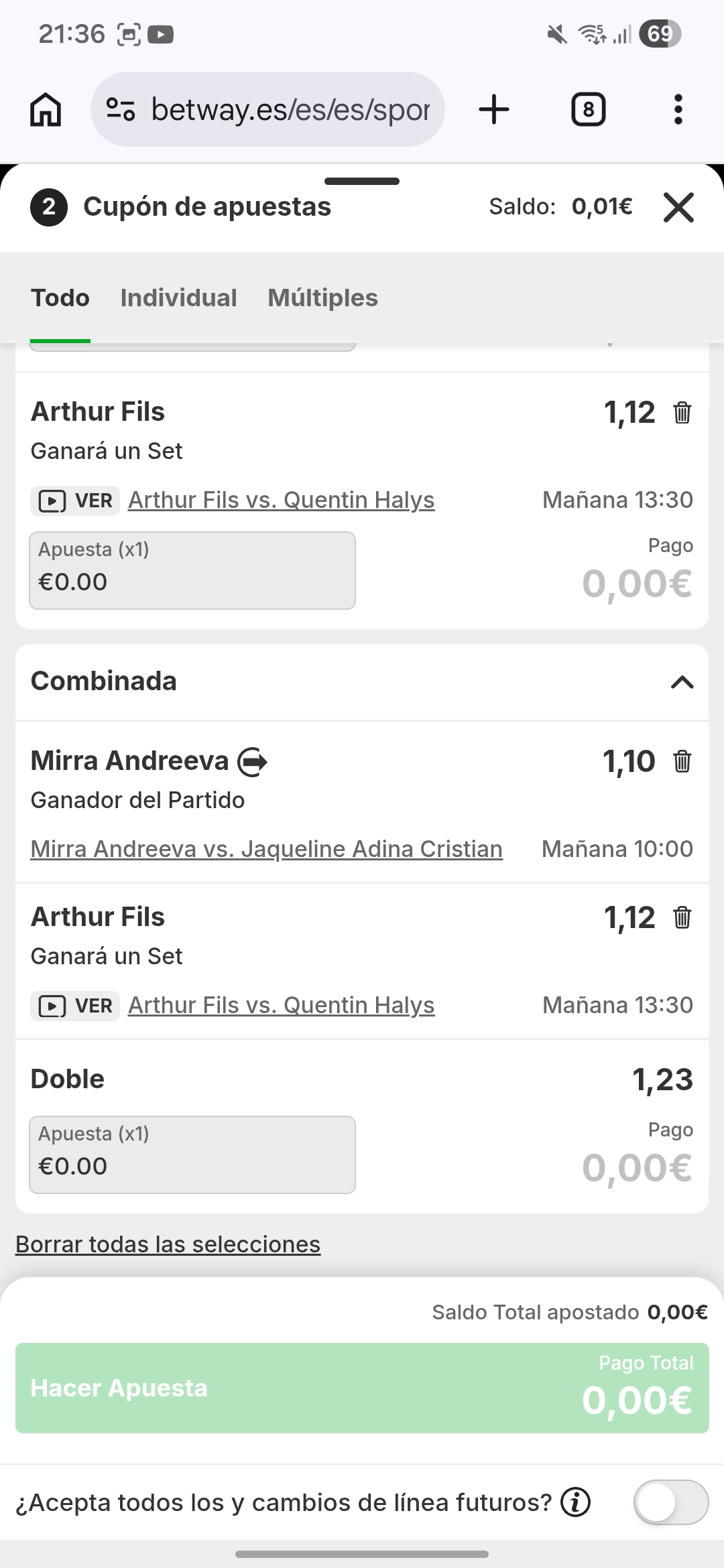Switch to the Múltiples tab
The height and width of the screenshot is (1568, 724).
(x=322, y=298)
